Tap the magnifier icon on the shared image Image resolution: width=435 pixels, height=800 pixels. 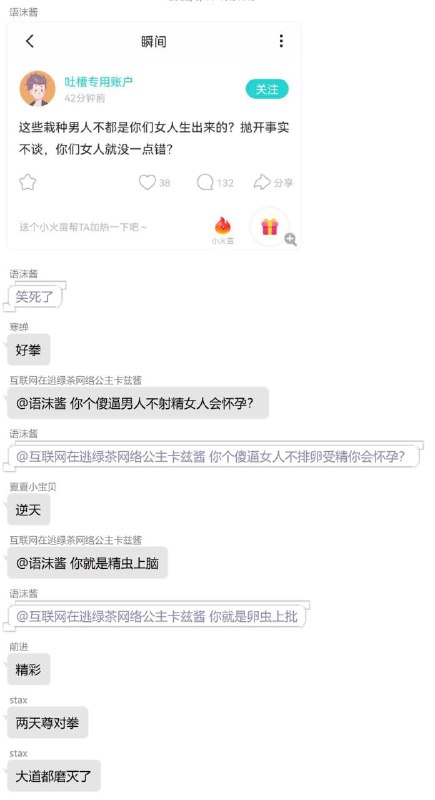291,239
